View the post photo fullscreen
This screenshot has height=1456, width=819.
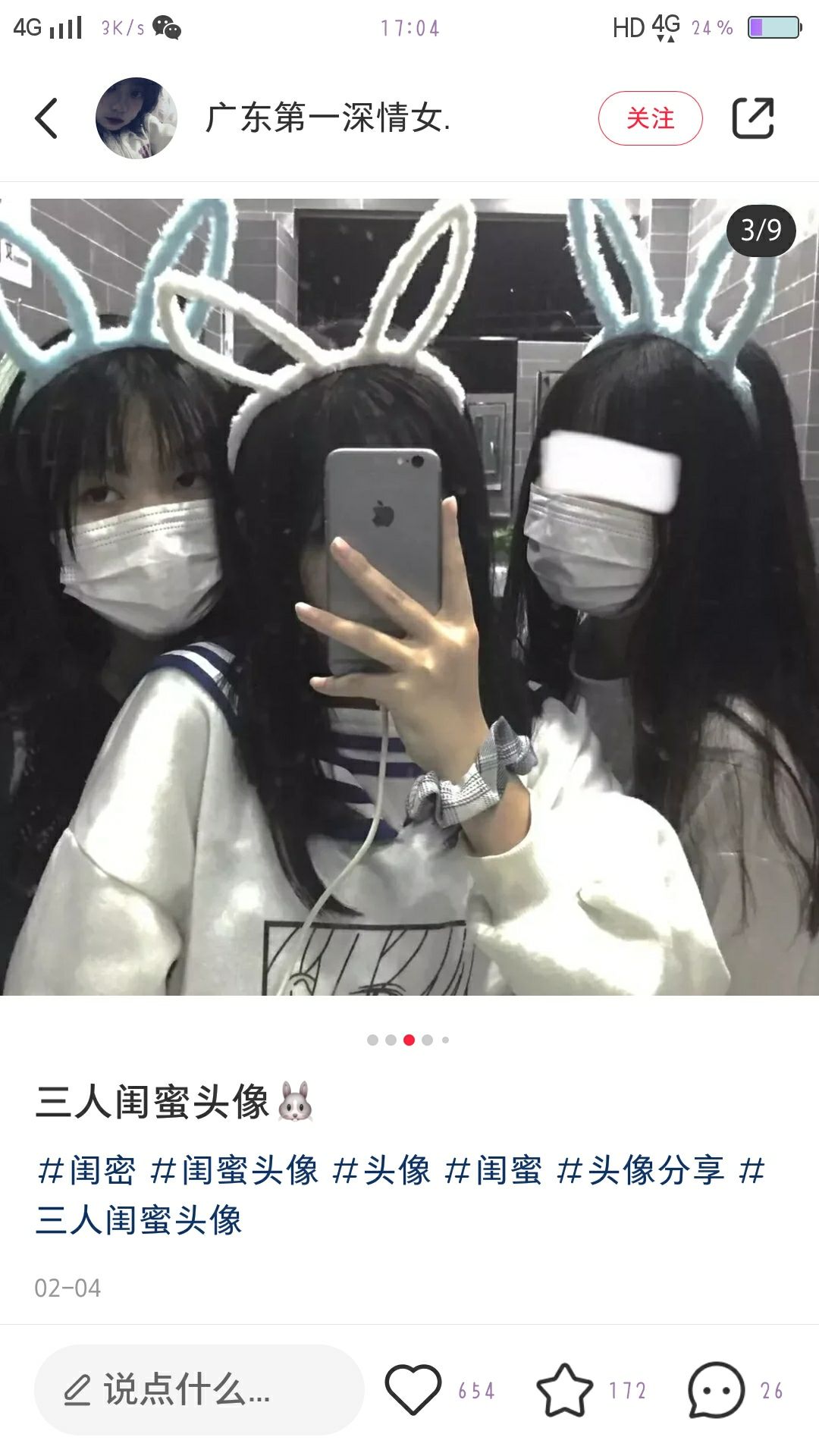[409, 597]
